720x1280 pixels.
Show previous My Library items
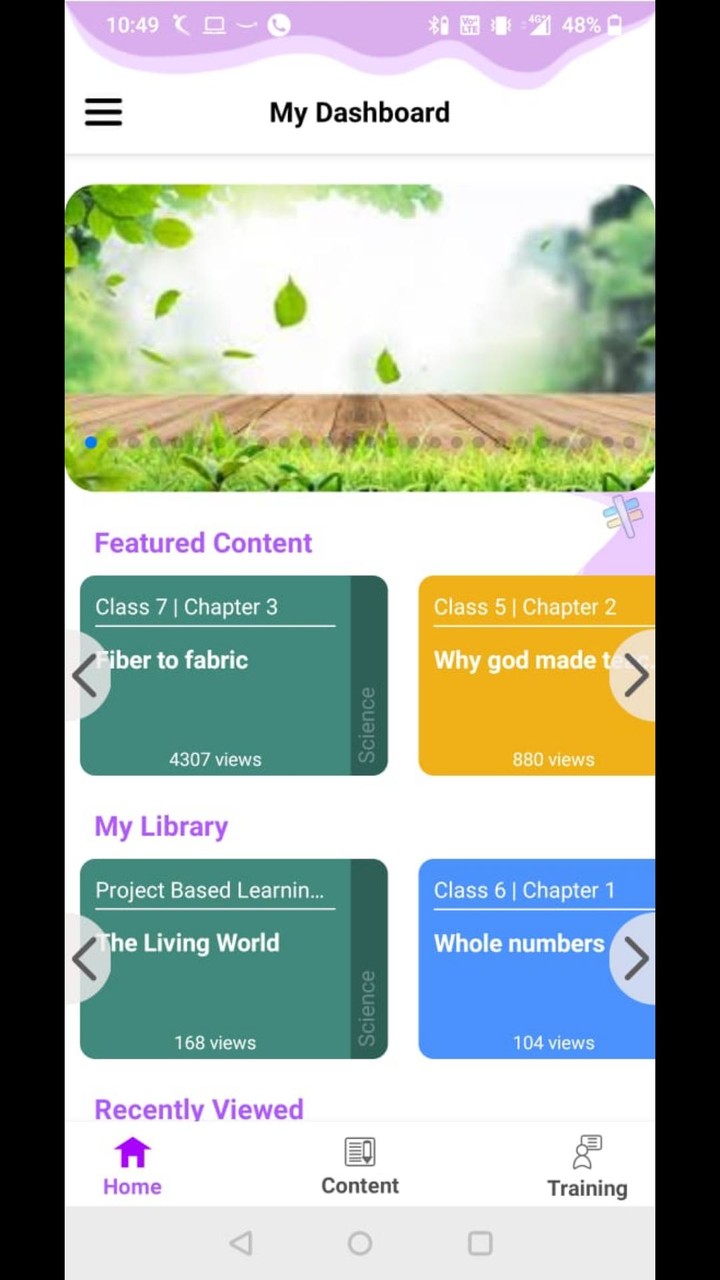point(86,959)
